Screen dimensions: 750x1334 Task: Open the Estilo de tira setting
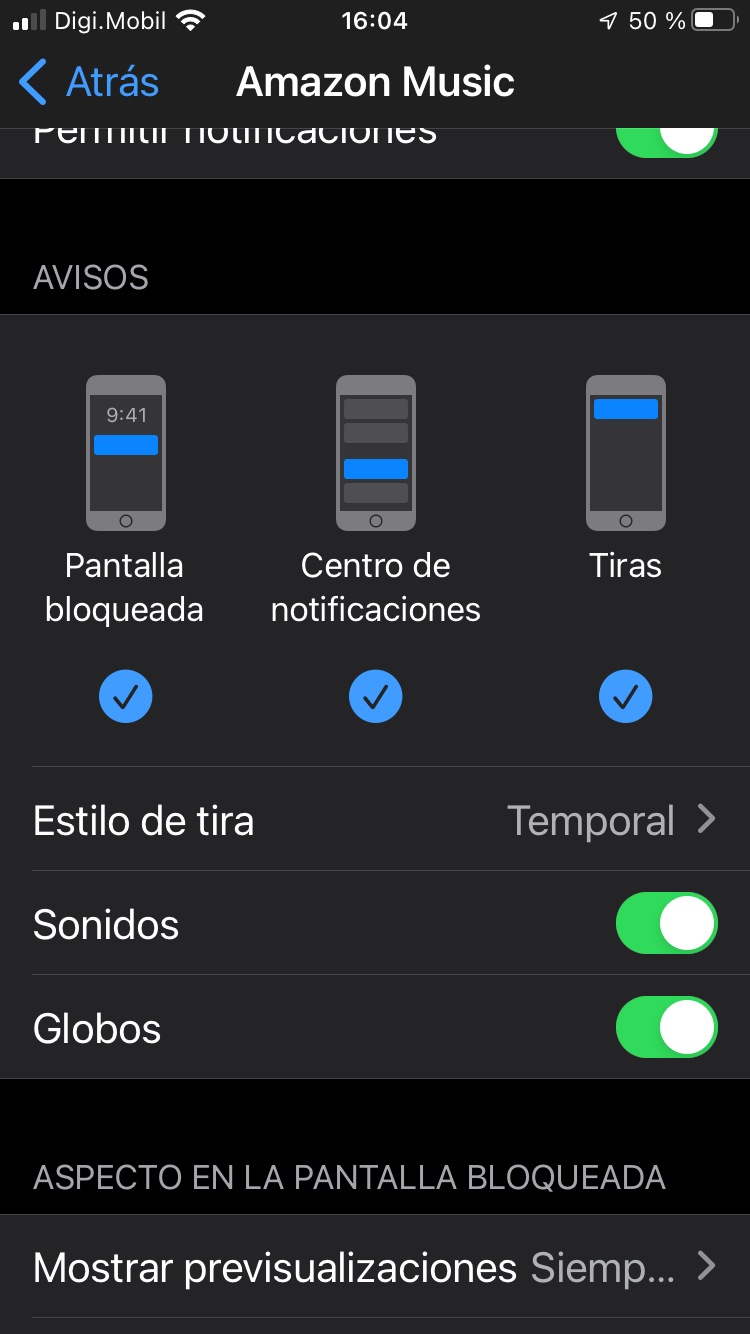point(375,820)
